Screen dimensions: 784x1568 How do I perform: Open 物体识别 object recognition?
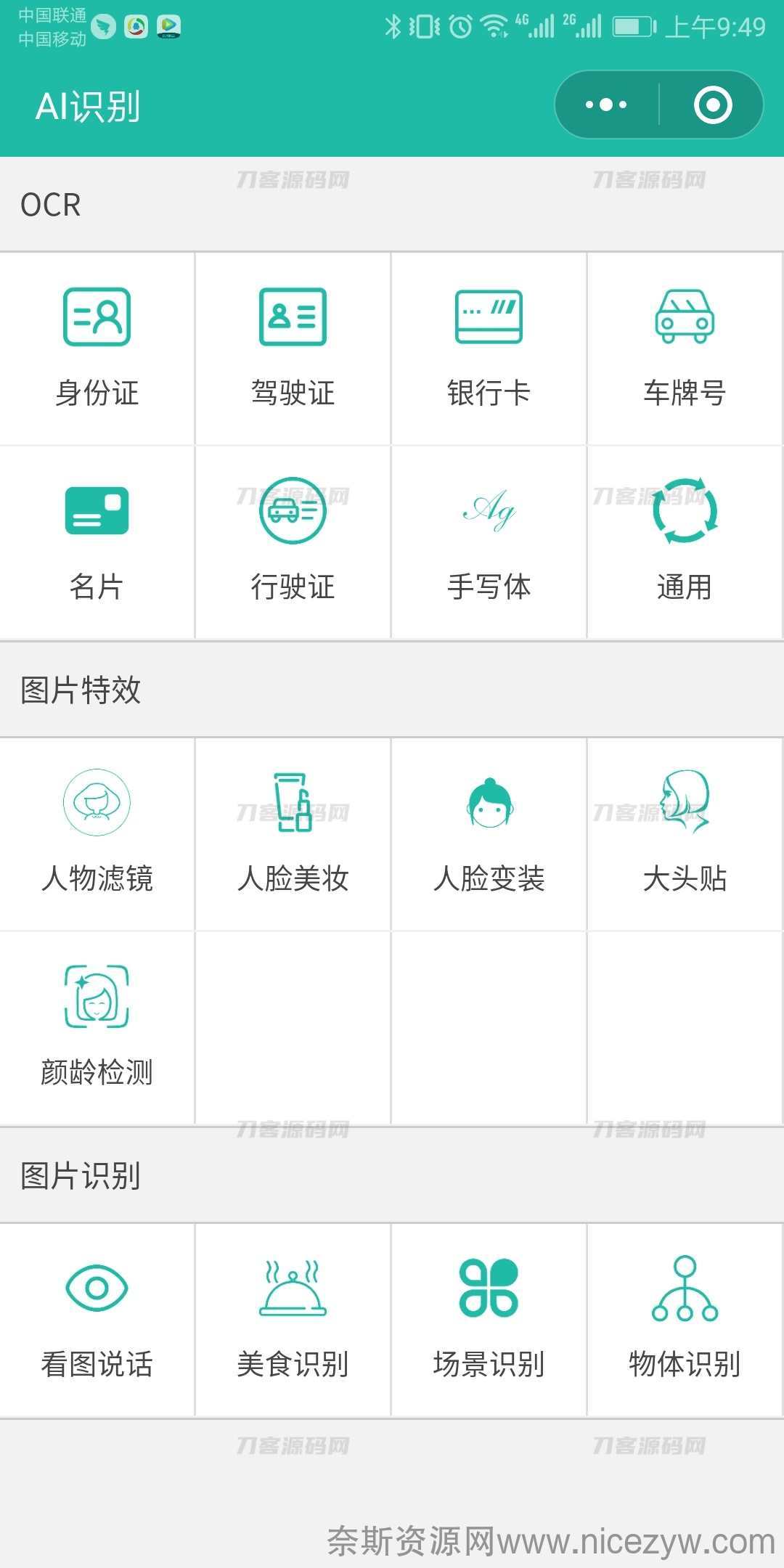(x=685, y=1320)
